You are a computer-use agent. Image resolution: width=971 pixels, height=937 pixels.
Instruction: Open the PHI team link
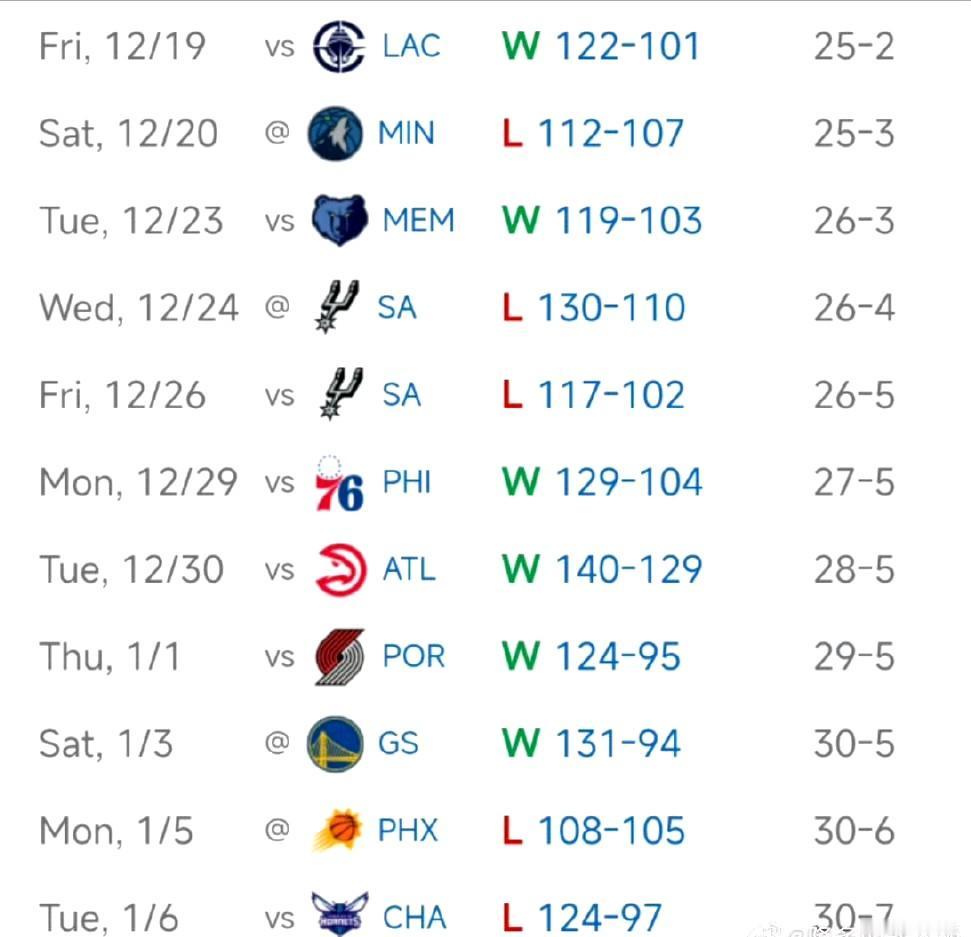[407, 483]
